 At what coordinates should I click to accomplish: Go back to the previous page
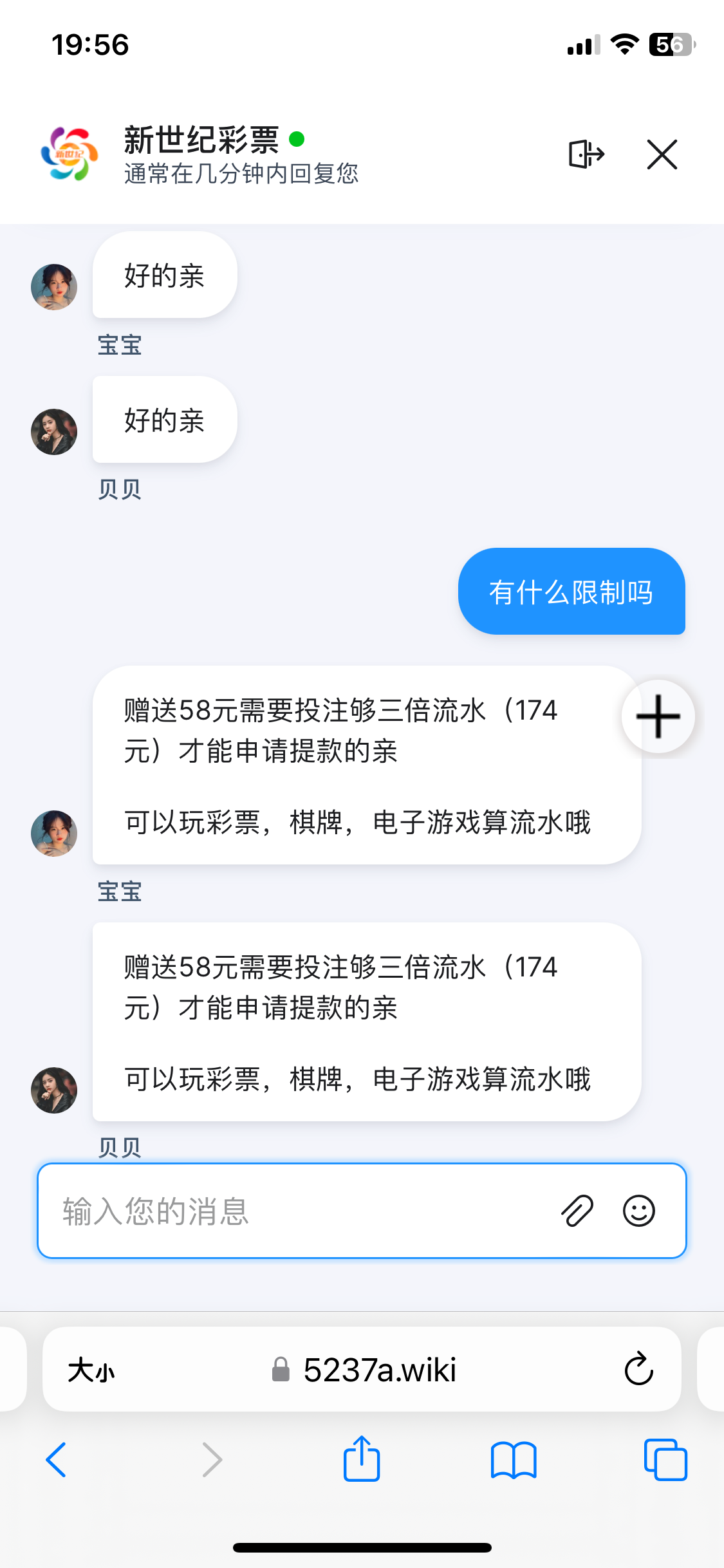click(56, 1459)
